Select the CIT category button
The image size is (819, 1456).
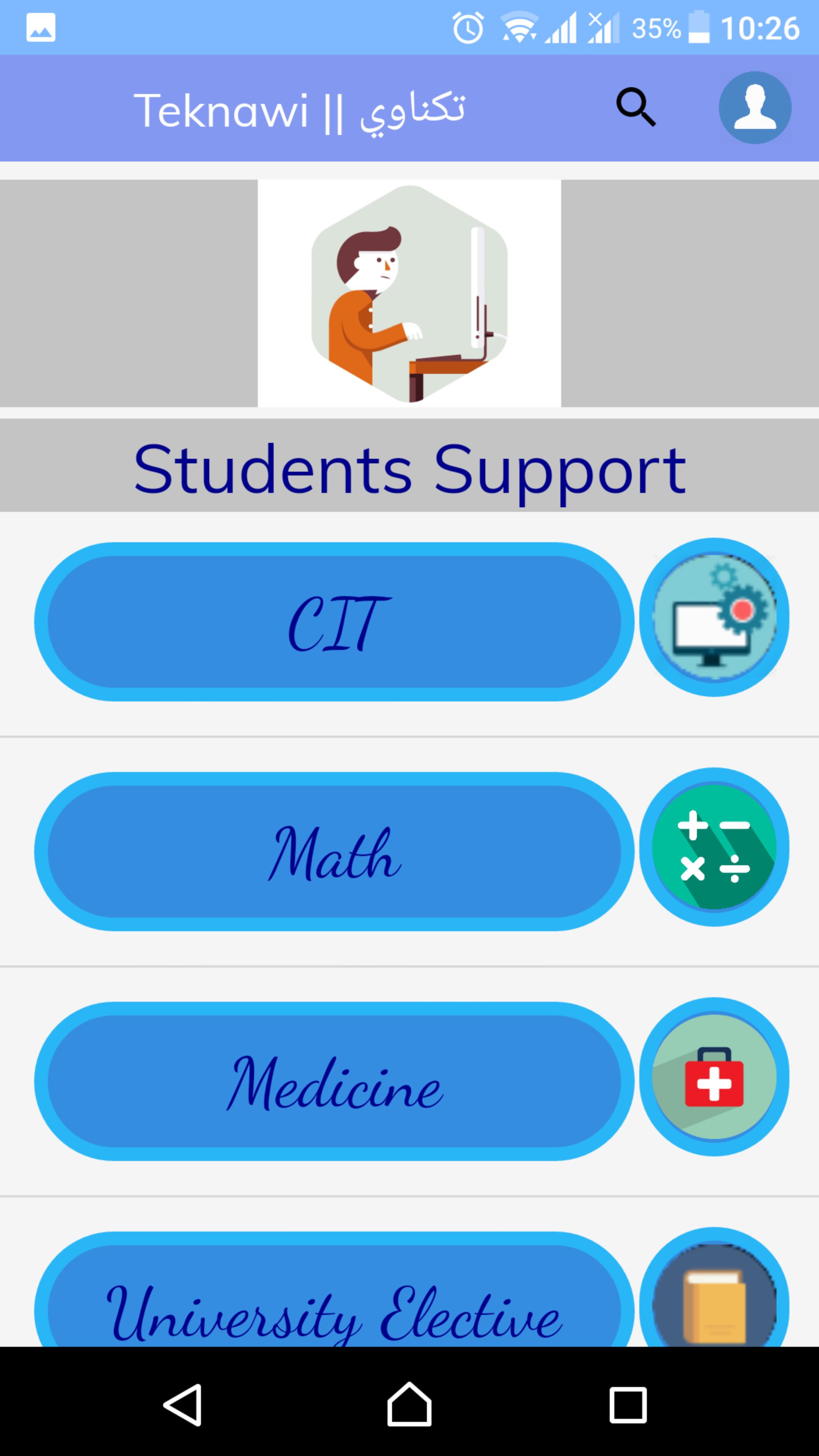point(334,622)
